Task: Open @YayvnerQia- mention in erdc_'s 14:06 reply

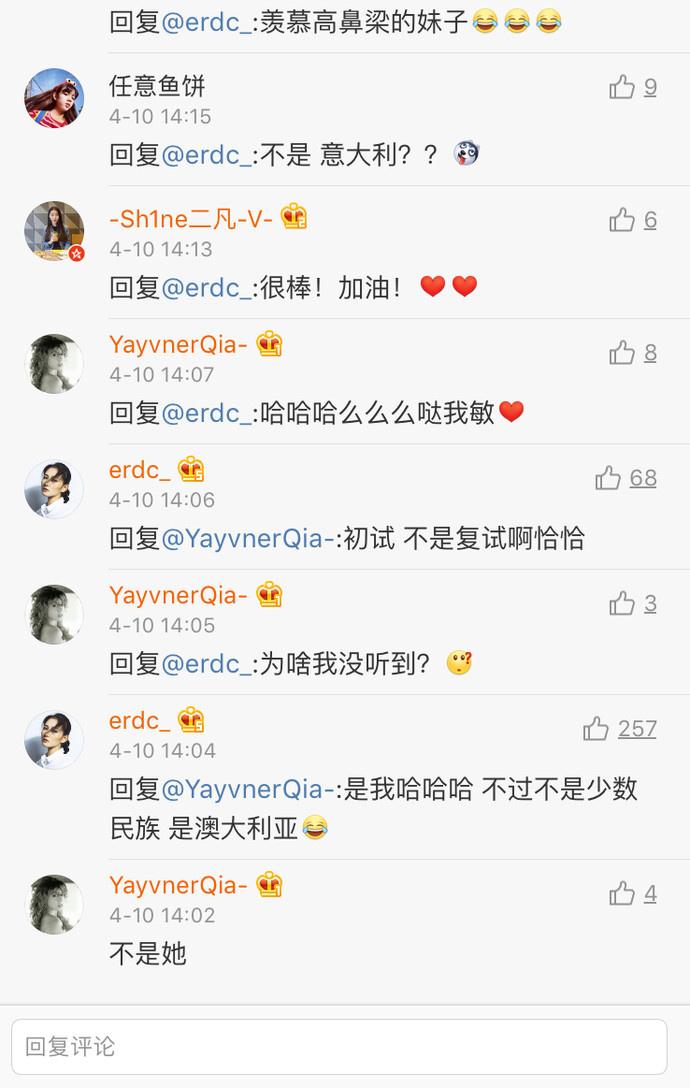Action: [x=247, y=539]
